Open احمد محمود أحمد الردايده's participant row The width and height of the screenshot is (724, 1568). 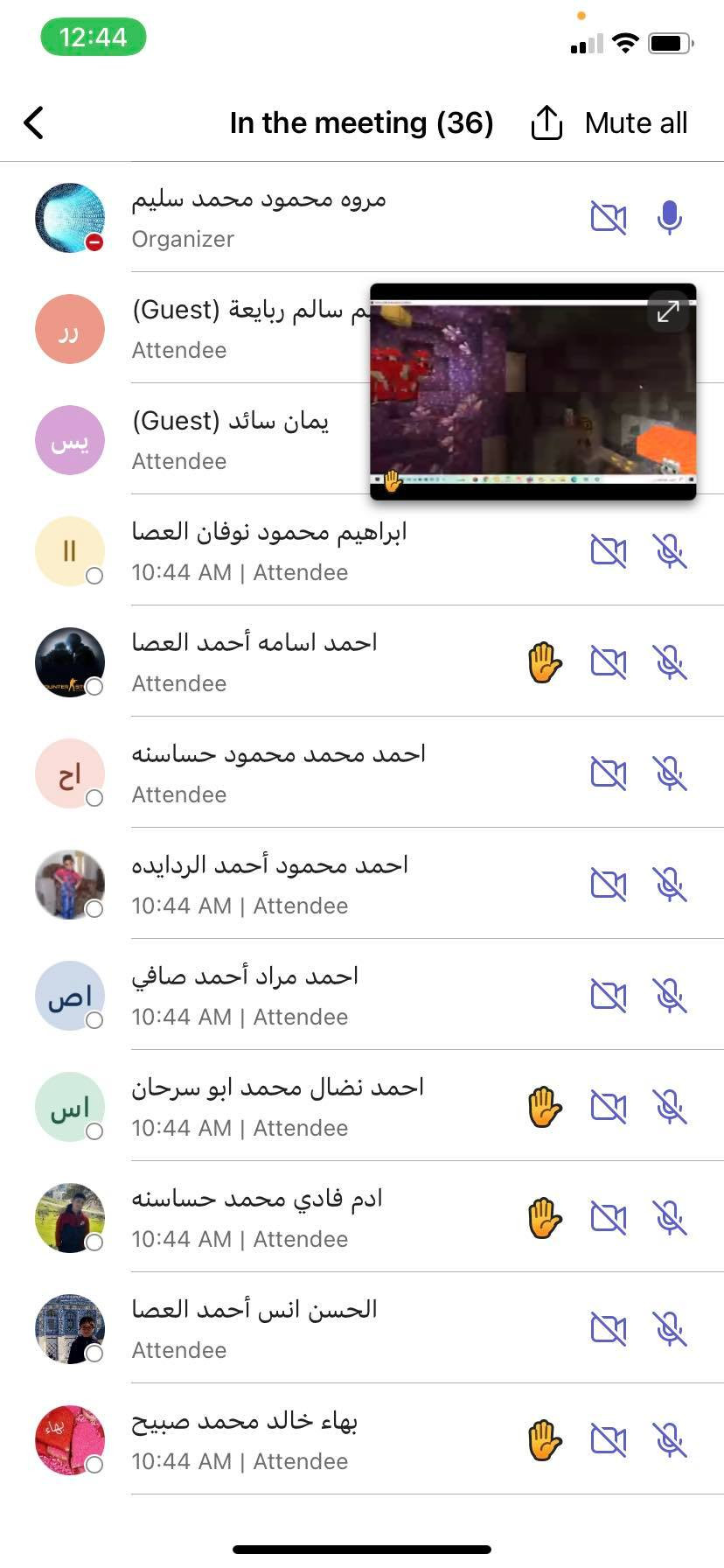click(269, 884)
